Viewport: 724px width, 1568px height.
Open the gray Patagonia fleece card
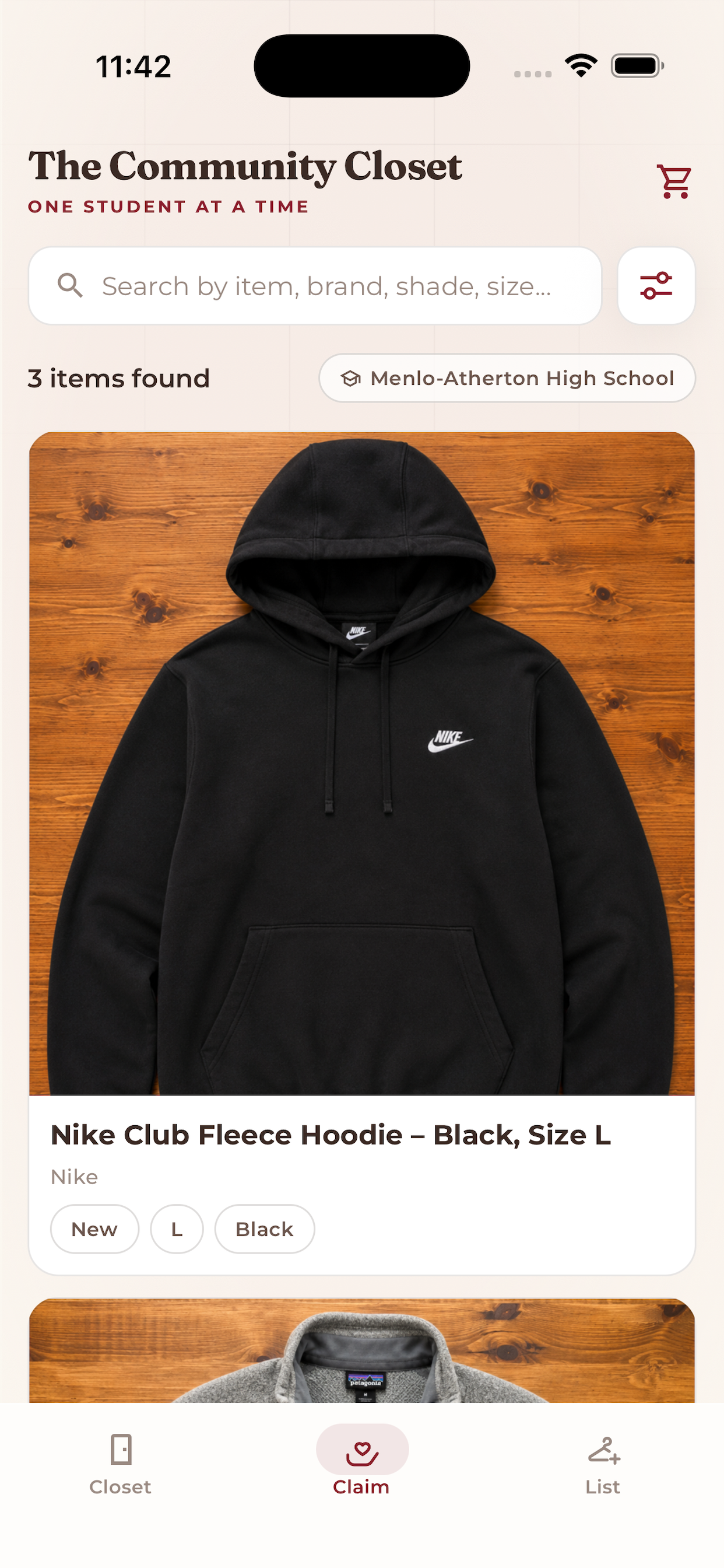pos(362,1350)
